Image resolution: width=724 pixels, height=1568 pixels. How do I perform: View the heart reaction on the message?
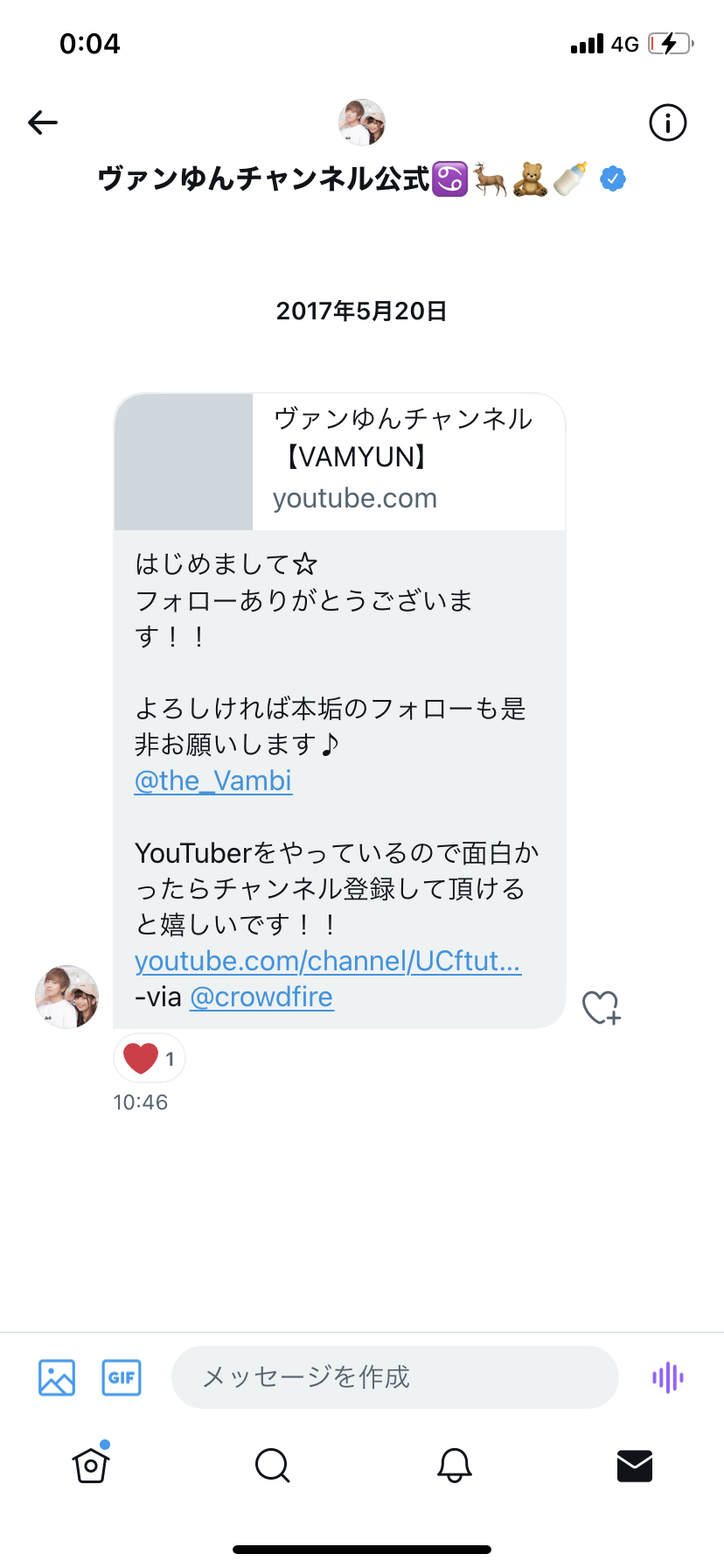(150, 1058)
